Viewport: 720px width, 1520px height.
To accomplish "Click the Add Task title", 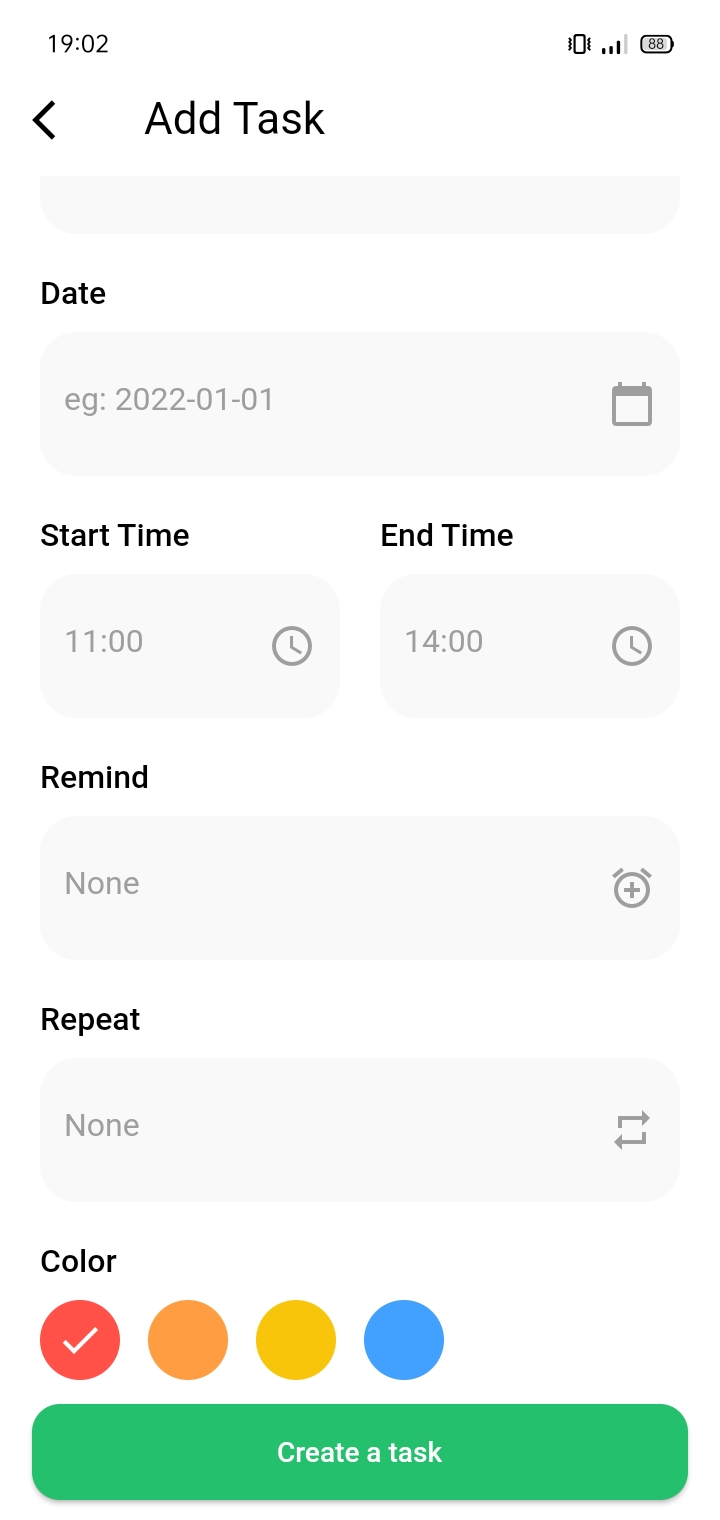I will [234, 118].
